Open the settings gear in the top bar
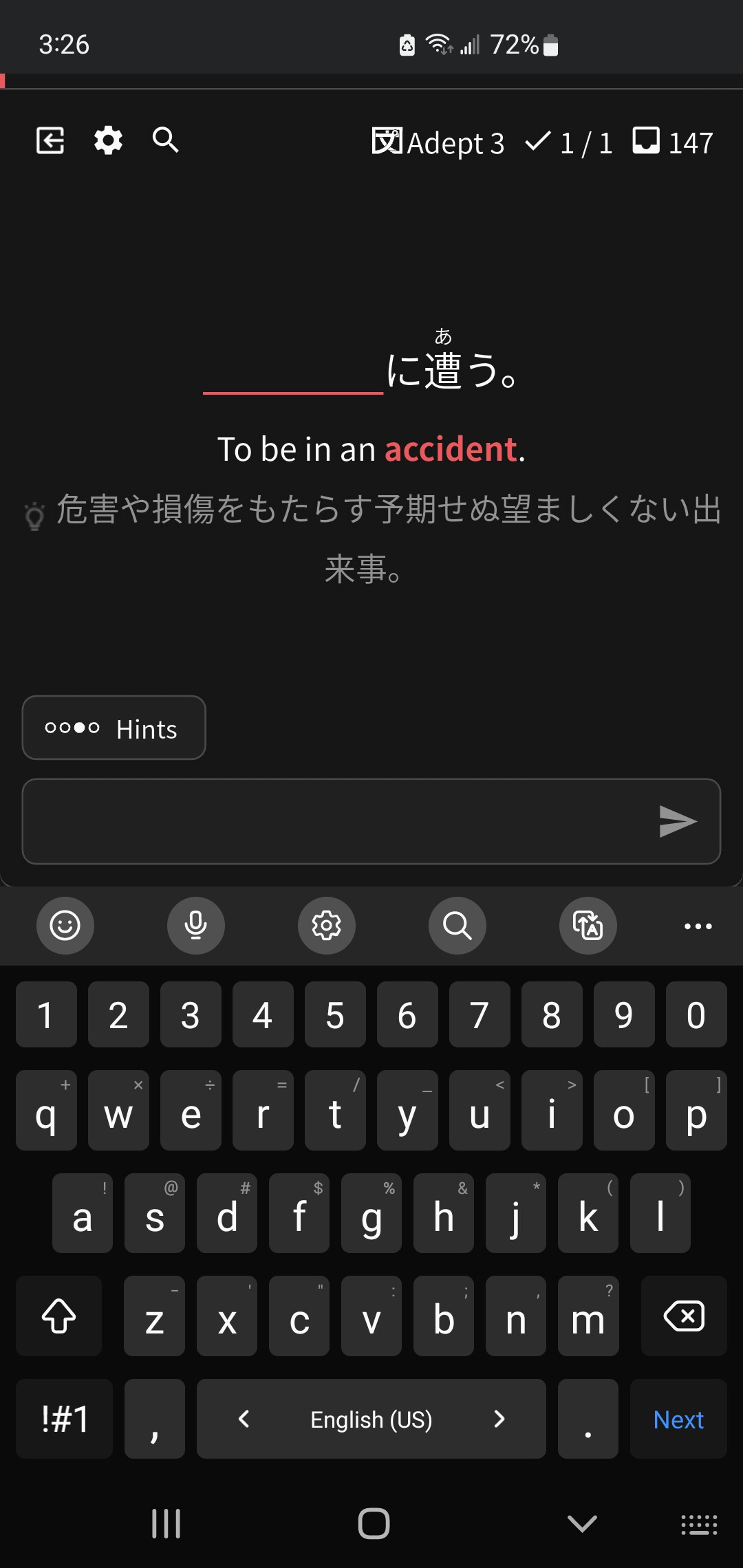The image size is (743, 1568). tap(108, 140)
